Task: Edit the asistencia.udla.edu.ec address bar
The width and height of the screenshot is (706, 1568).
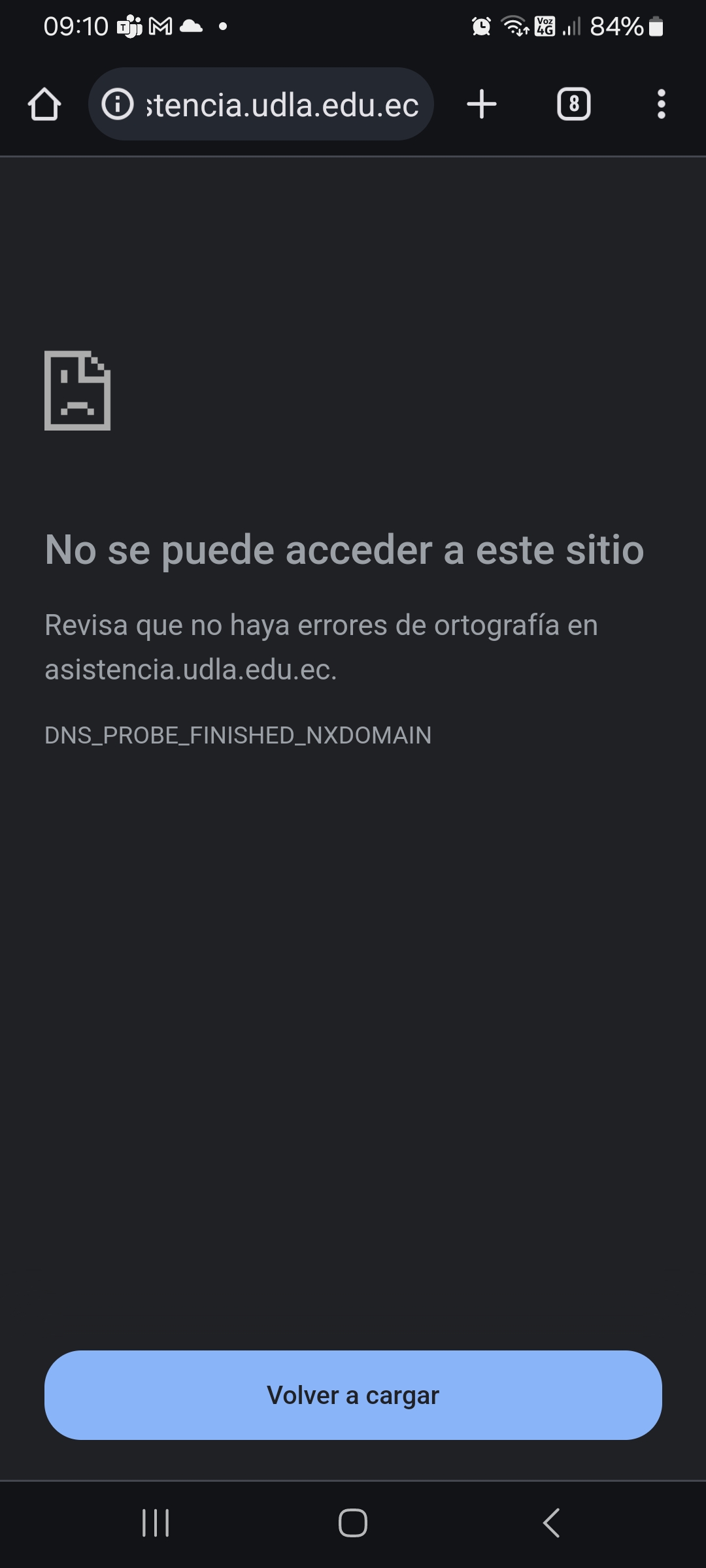Action: tap(282, 105)
